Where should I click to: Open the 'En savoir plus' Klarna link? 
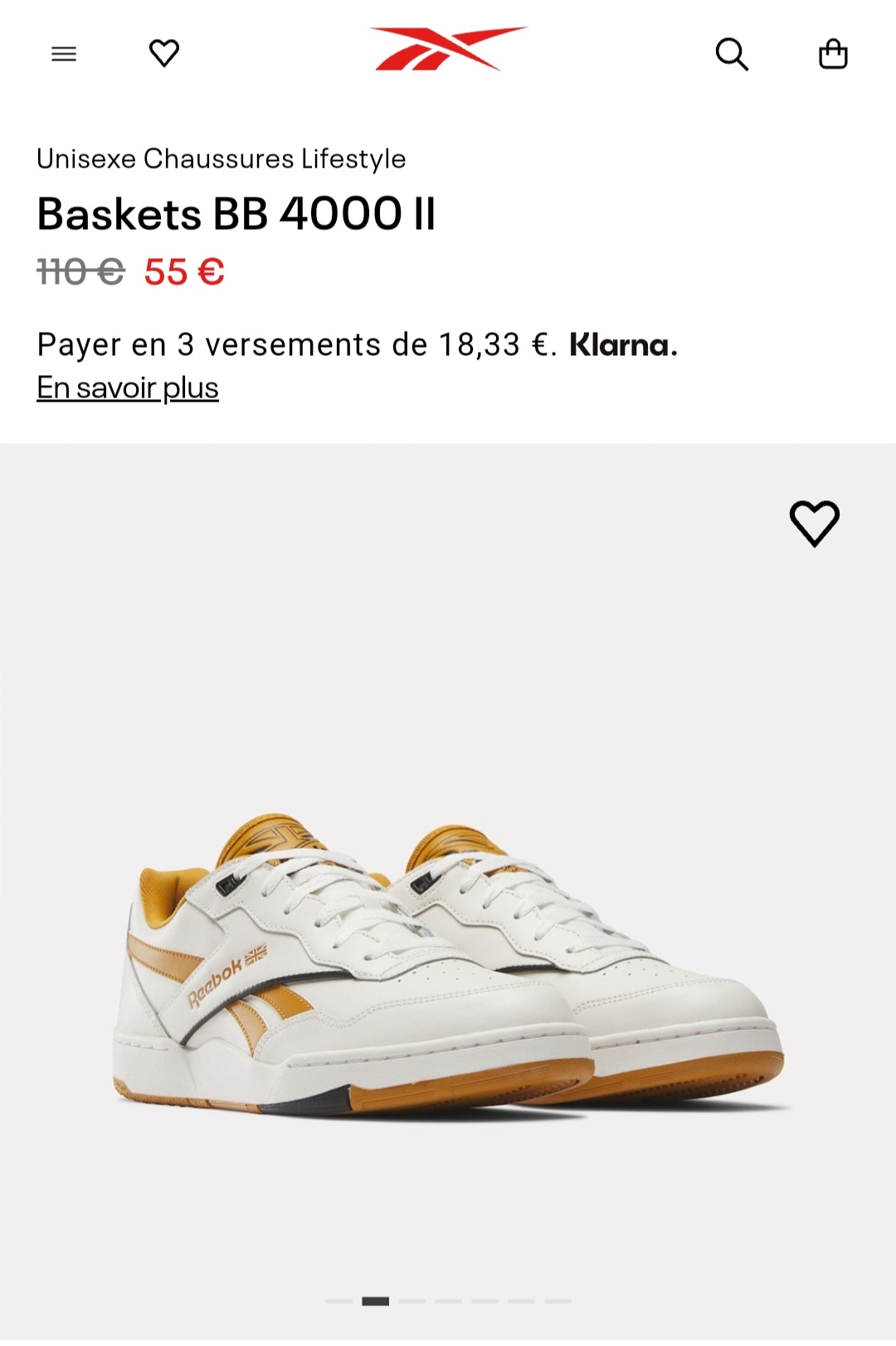click(x=128, y=388)
